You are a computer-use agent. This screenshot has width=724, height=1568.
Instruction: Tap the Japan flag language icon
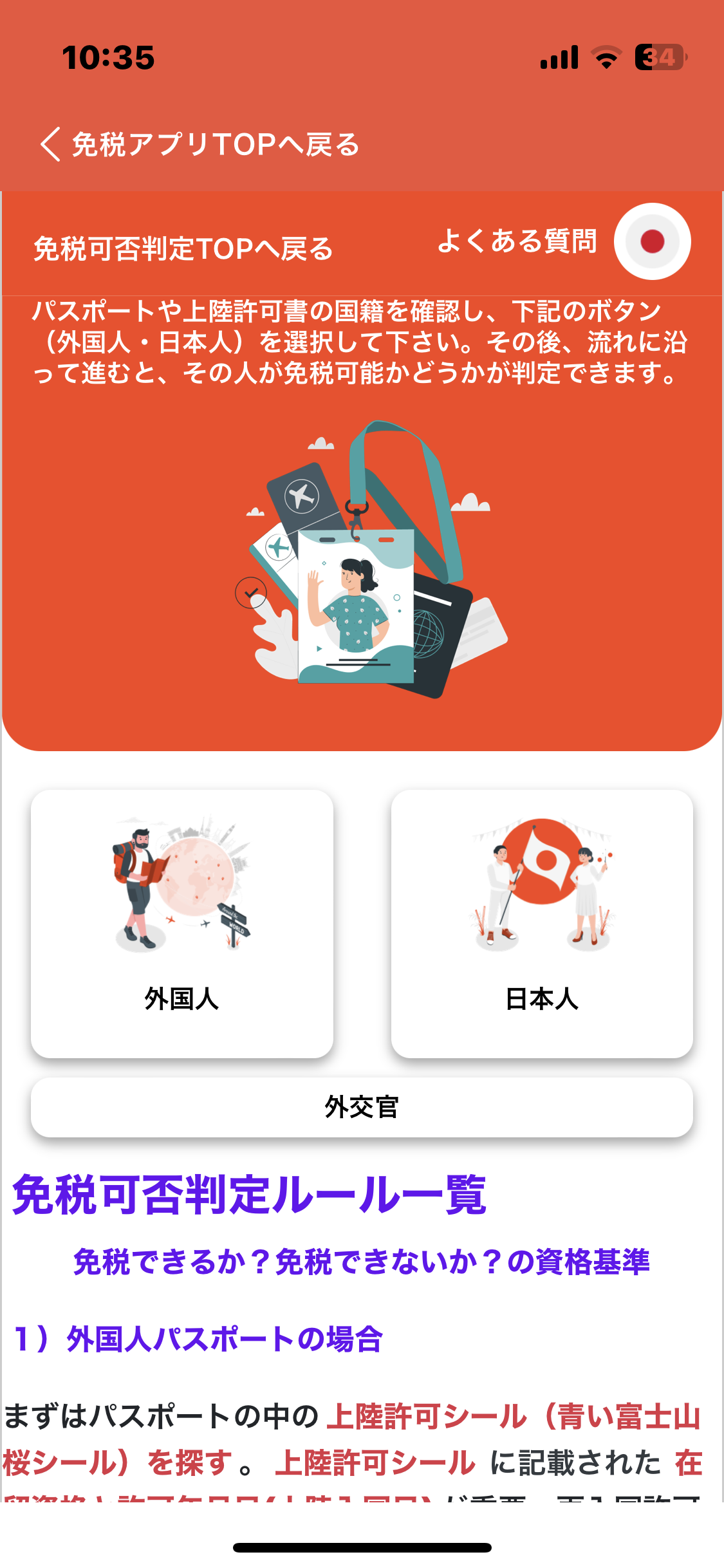652,241
